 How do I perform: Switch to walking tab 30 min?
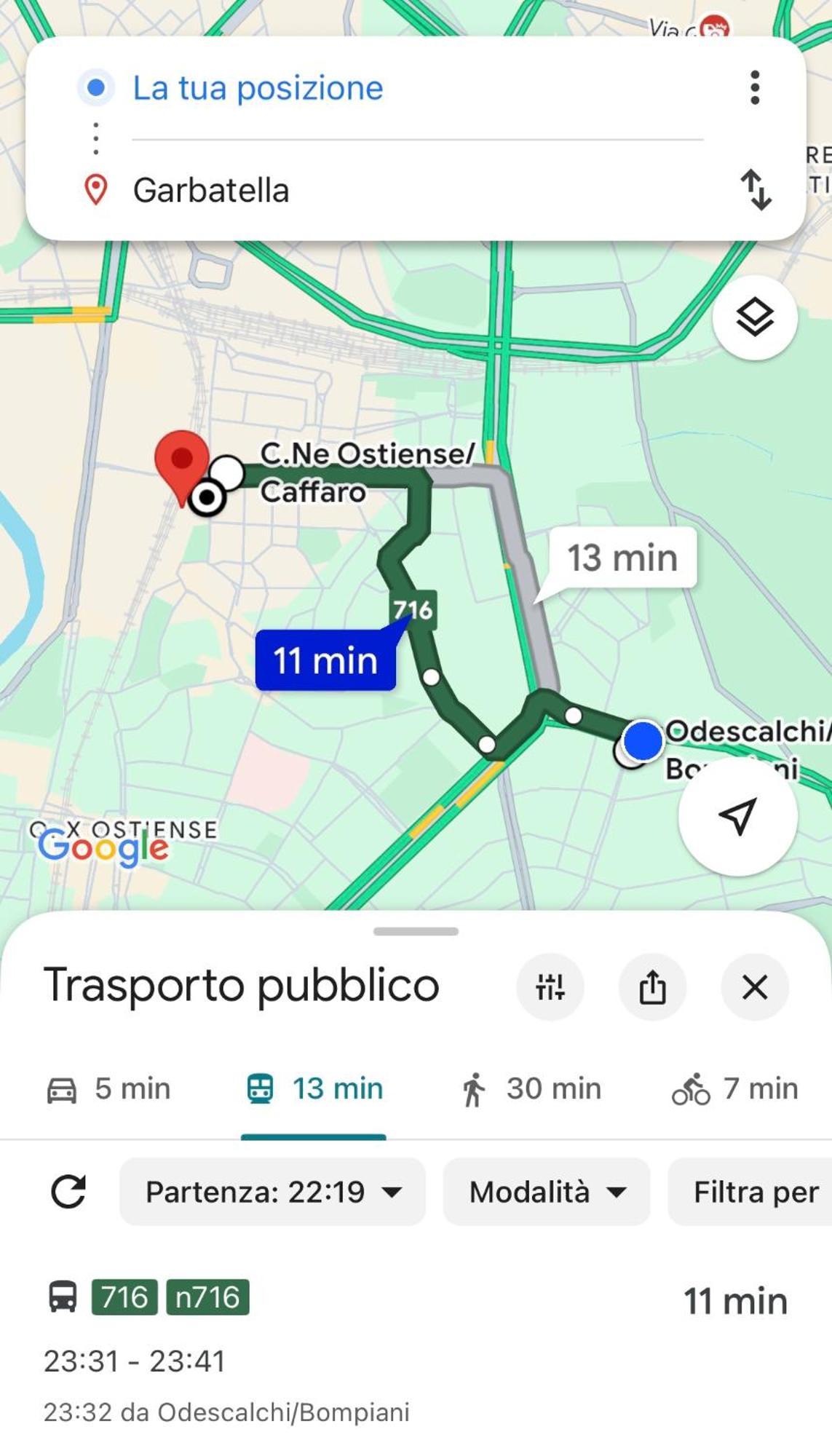tap(530, 1089)
